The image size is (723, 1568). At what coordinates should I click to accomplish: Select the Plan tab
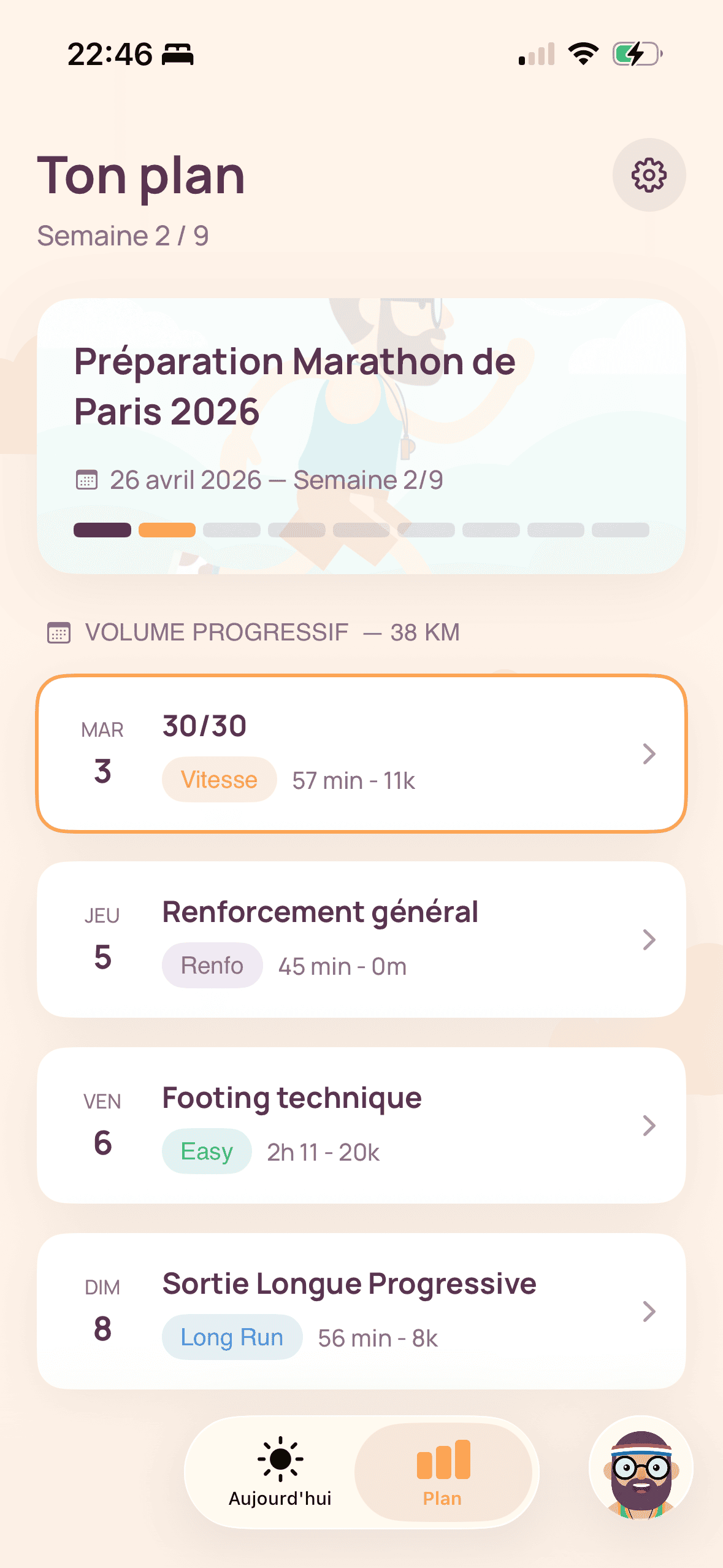[443, 1472]
